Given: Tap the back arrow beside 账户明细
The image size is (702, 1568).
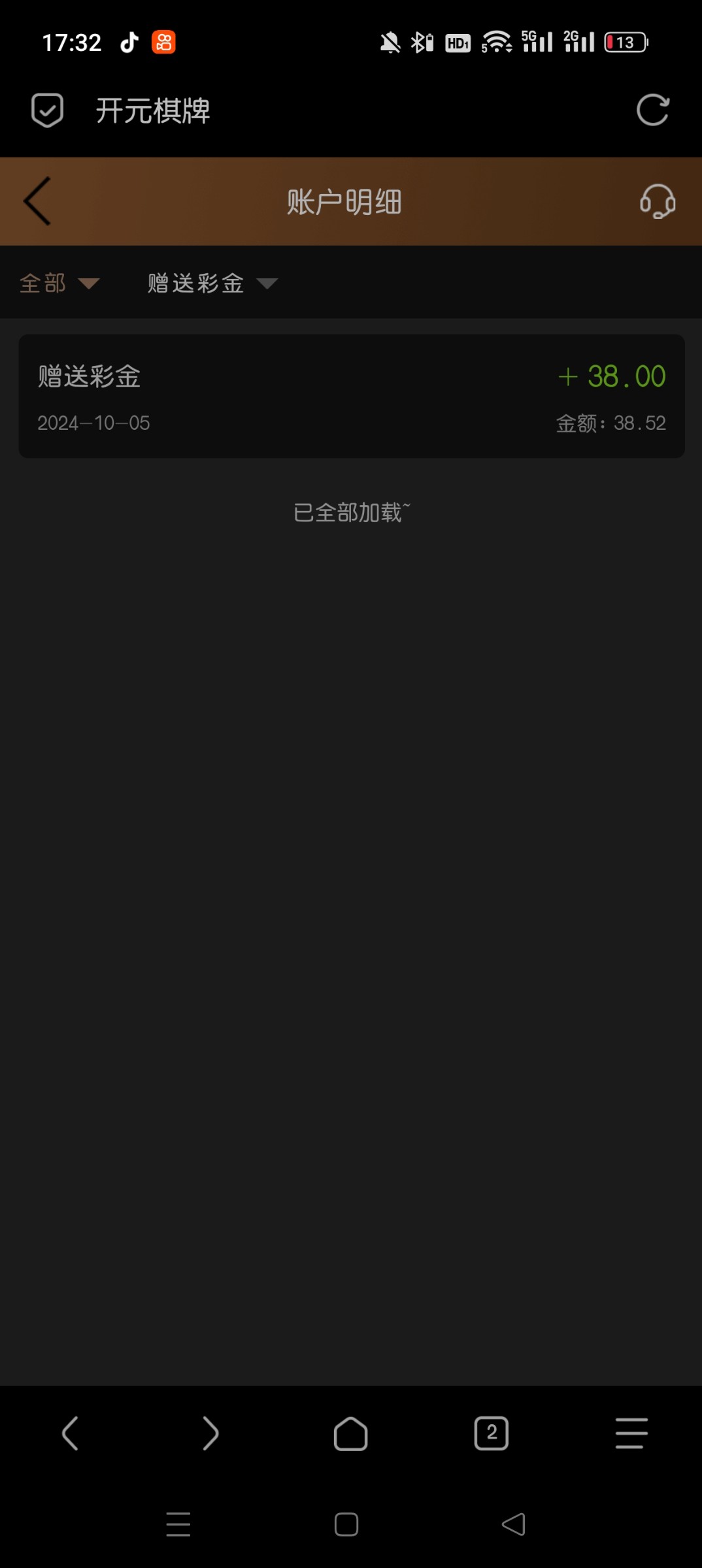Looking at the screenshot, I should click(37, 201).
